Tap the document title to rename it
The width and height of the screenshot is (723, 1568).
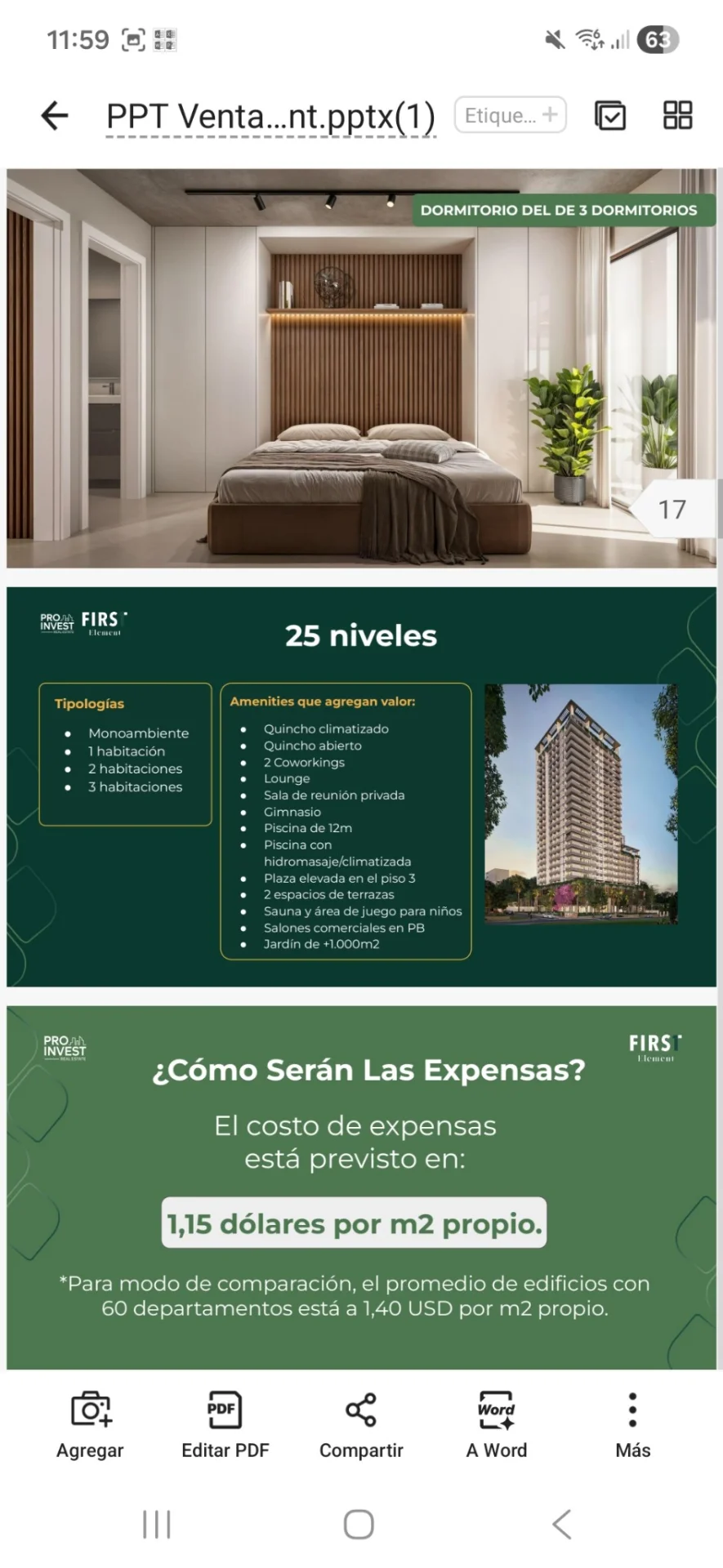[270, 117]
